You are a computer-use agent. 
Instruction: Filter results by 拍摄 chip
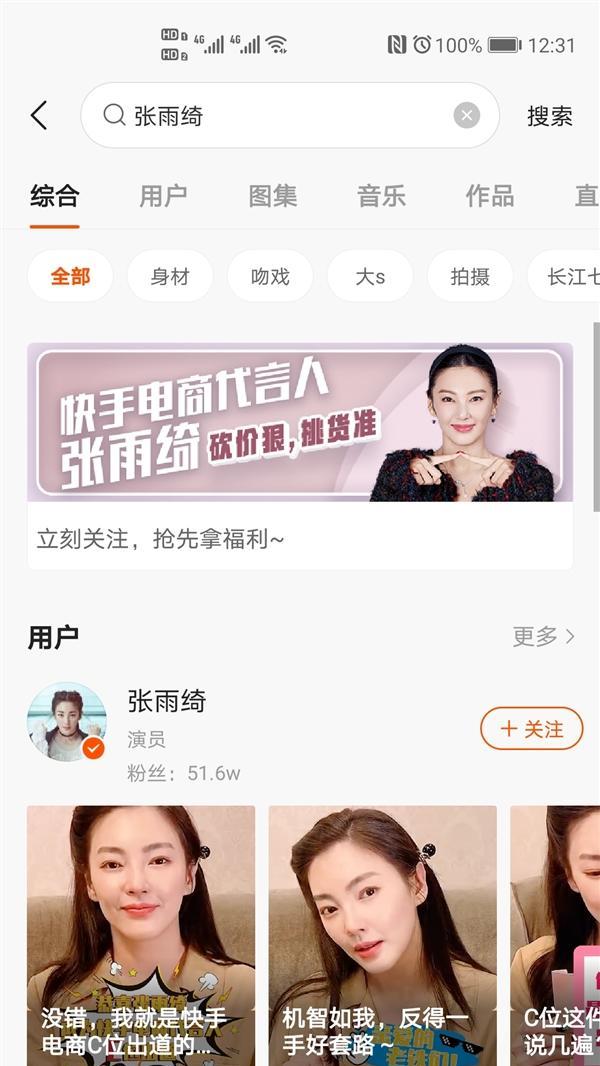pyautogui.click(x=470, y=277)
